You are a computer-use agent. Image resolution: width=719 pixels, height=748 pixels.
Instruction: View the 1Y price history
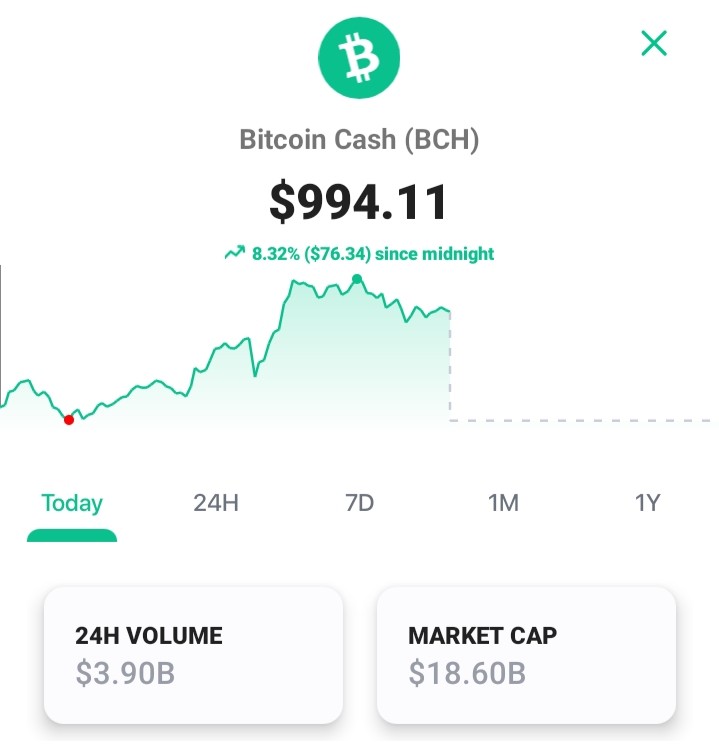[647, 503]
